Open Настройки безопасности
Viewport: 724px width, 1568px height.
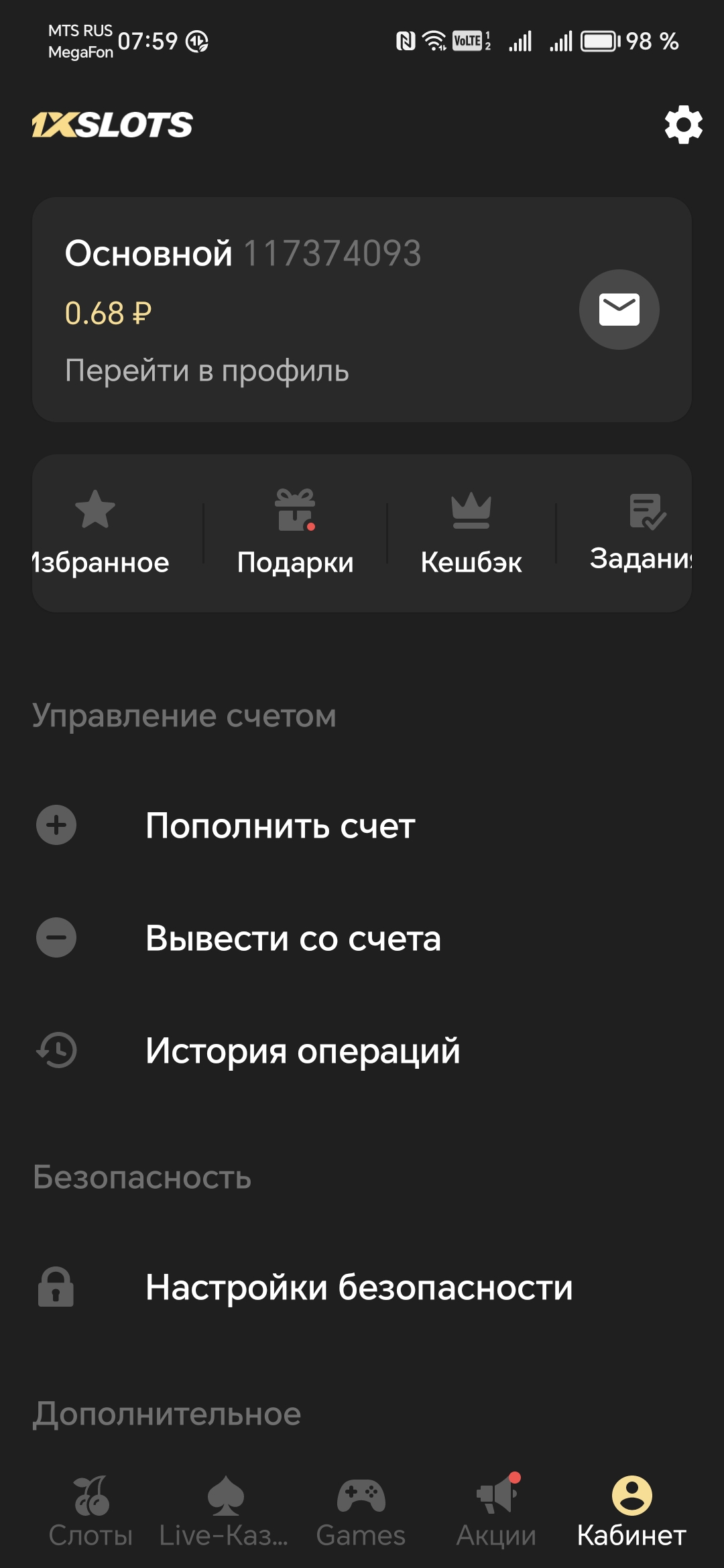coord(359,1287)
